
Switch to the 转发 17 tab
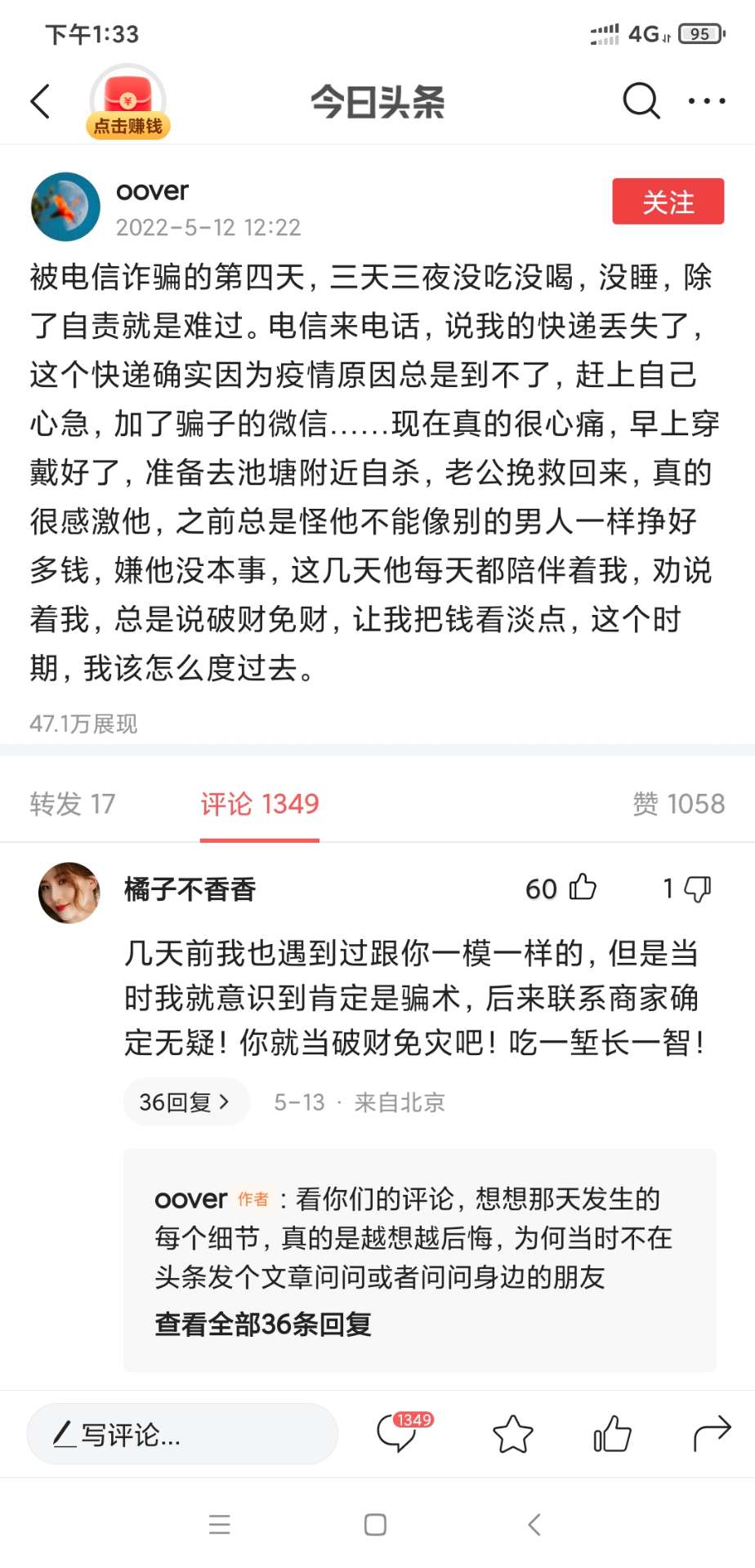tap(72, 804)
